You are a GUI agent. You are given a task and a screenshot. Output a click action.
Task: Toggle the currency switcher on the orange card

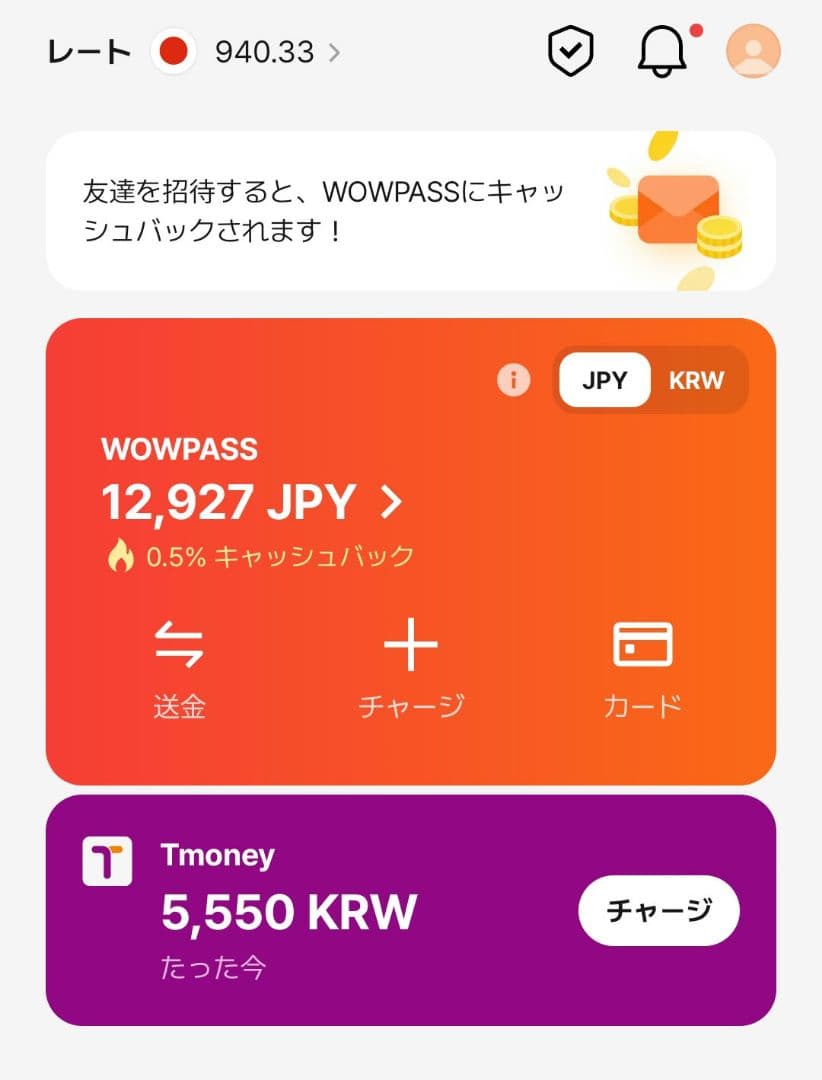click(x=650, y=379)
